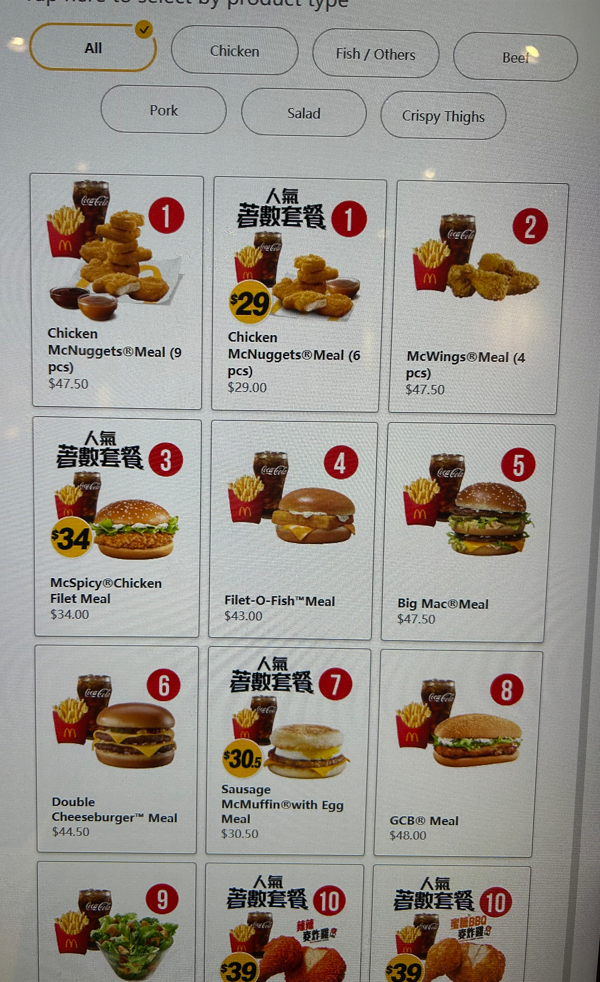The width and height of the screenshot is (600, 982).
Task: Filter by Crispy Thighs
Action: (x=442, y=116)
